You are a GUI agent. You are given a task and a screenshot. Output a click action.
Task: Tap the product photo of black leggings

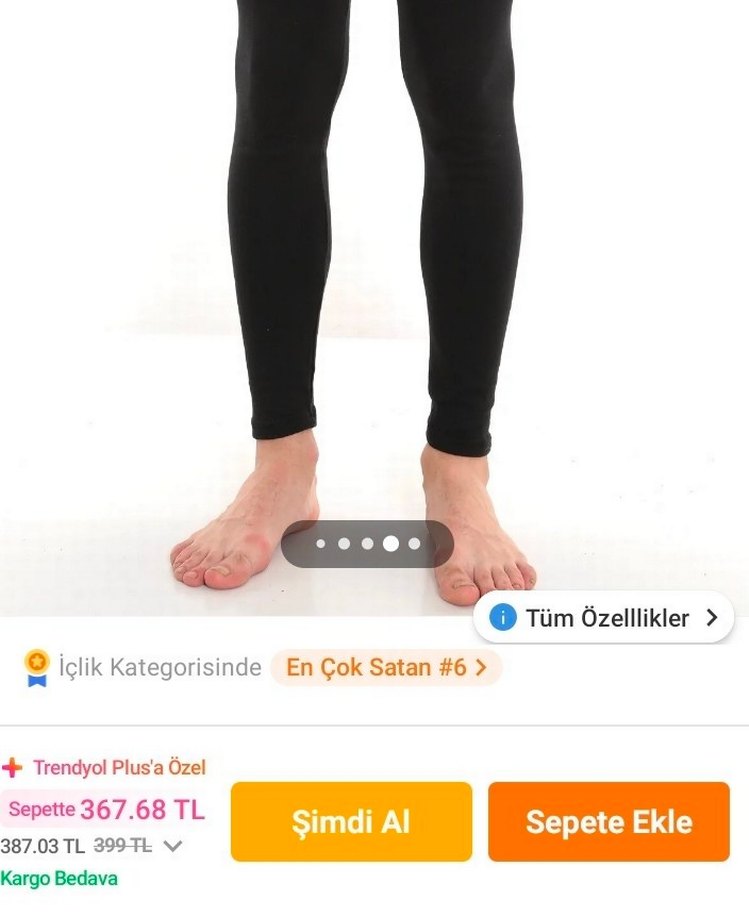[x=374, y=250]
